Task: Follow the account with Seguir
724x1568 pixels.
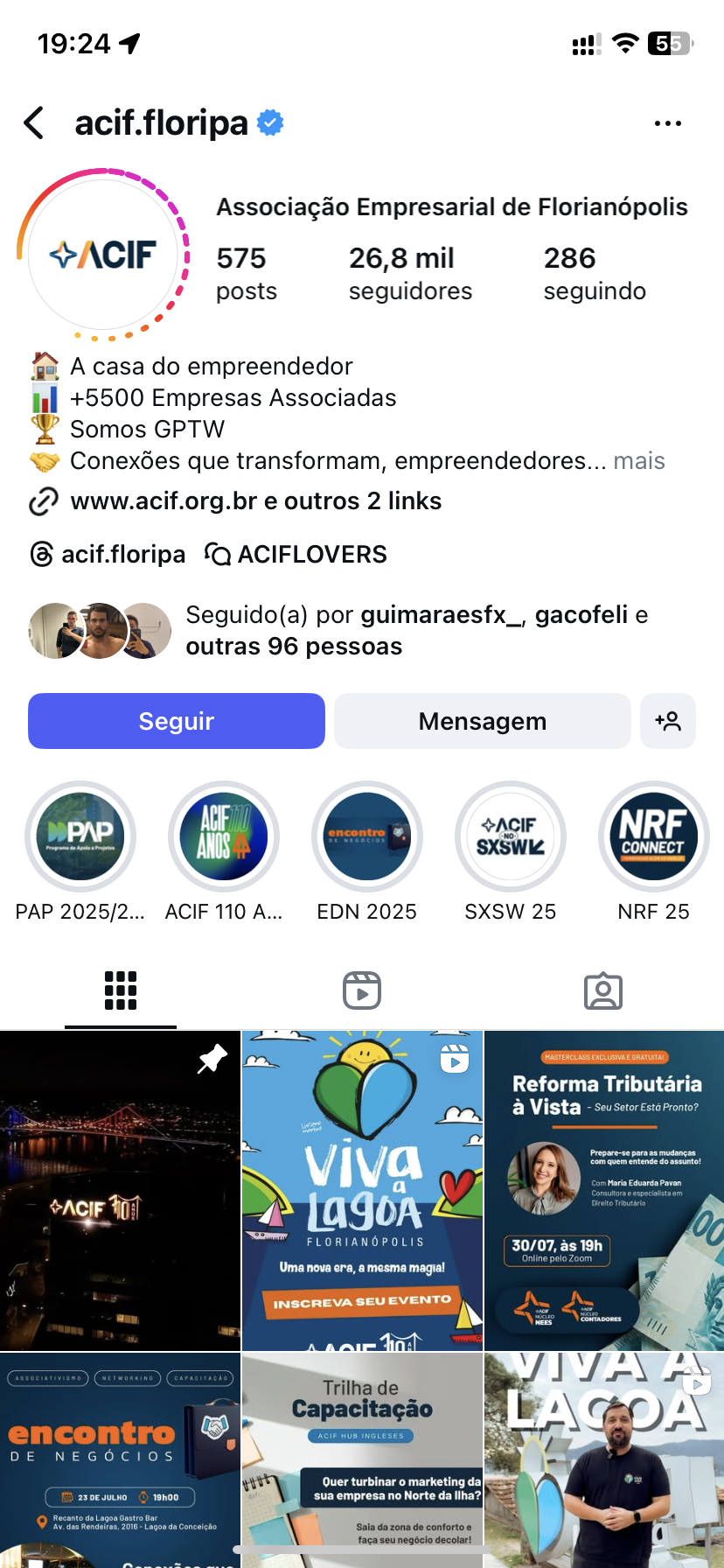Action: (177, 721)
